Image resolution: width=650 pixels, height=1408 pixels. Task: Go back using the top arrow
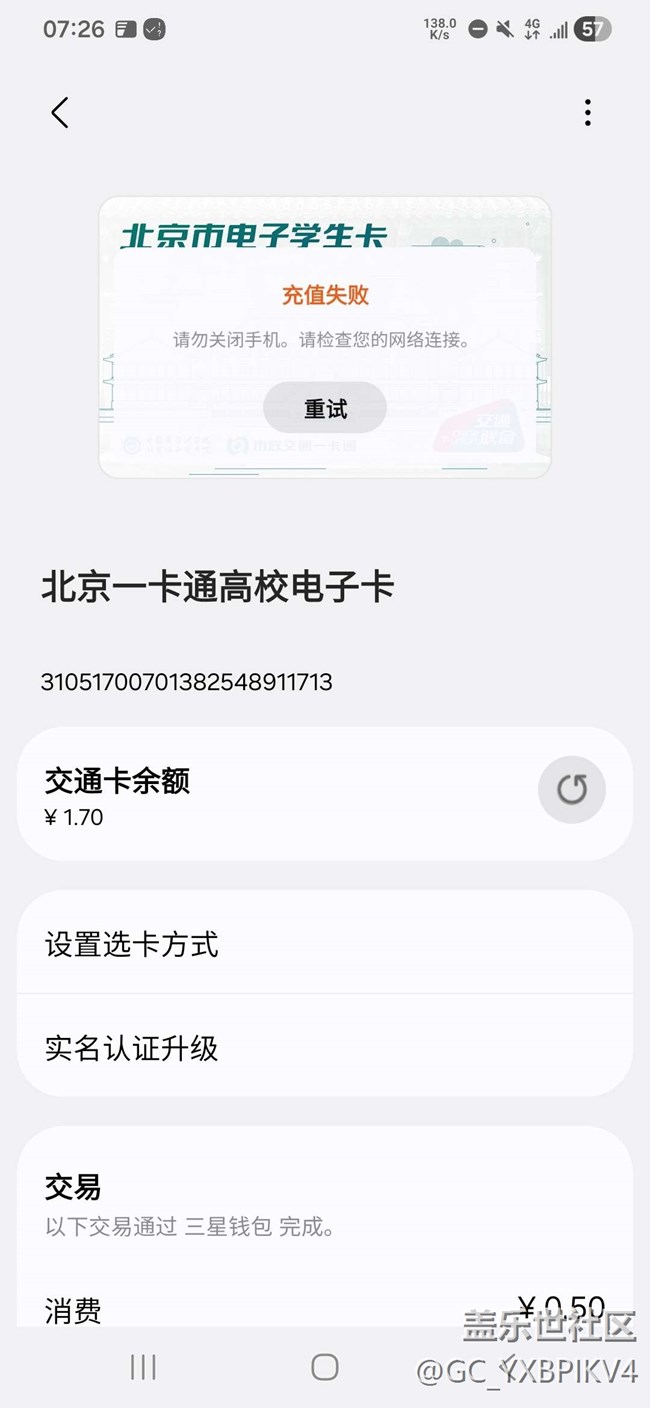coord(60,113)
